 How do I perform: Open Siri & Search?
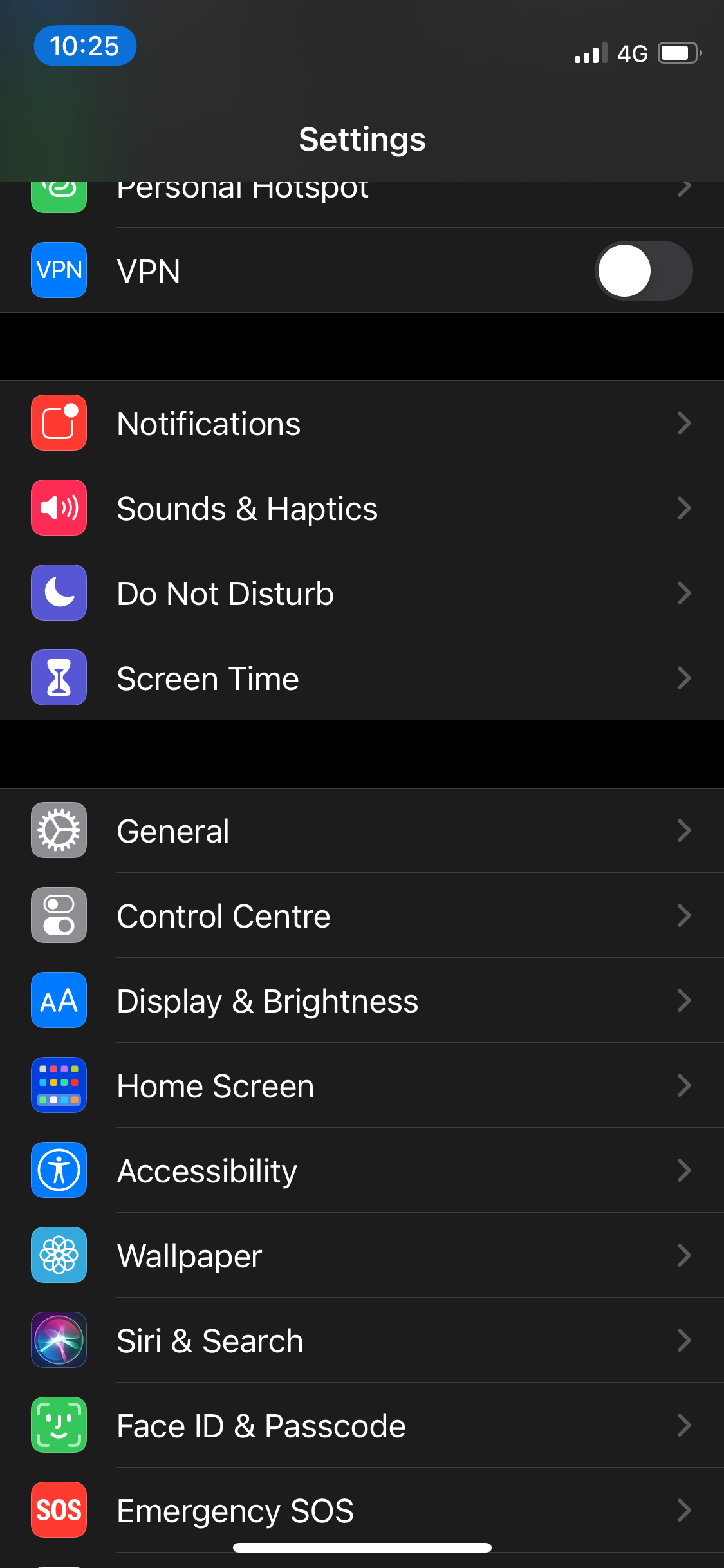[x=360, y=1341]
